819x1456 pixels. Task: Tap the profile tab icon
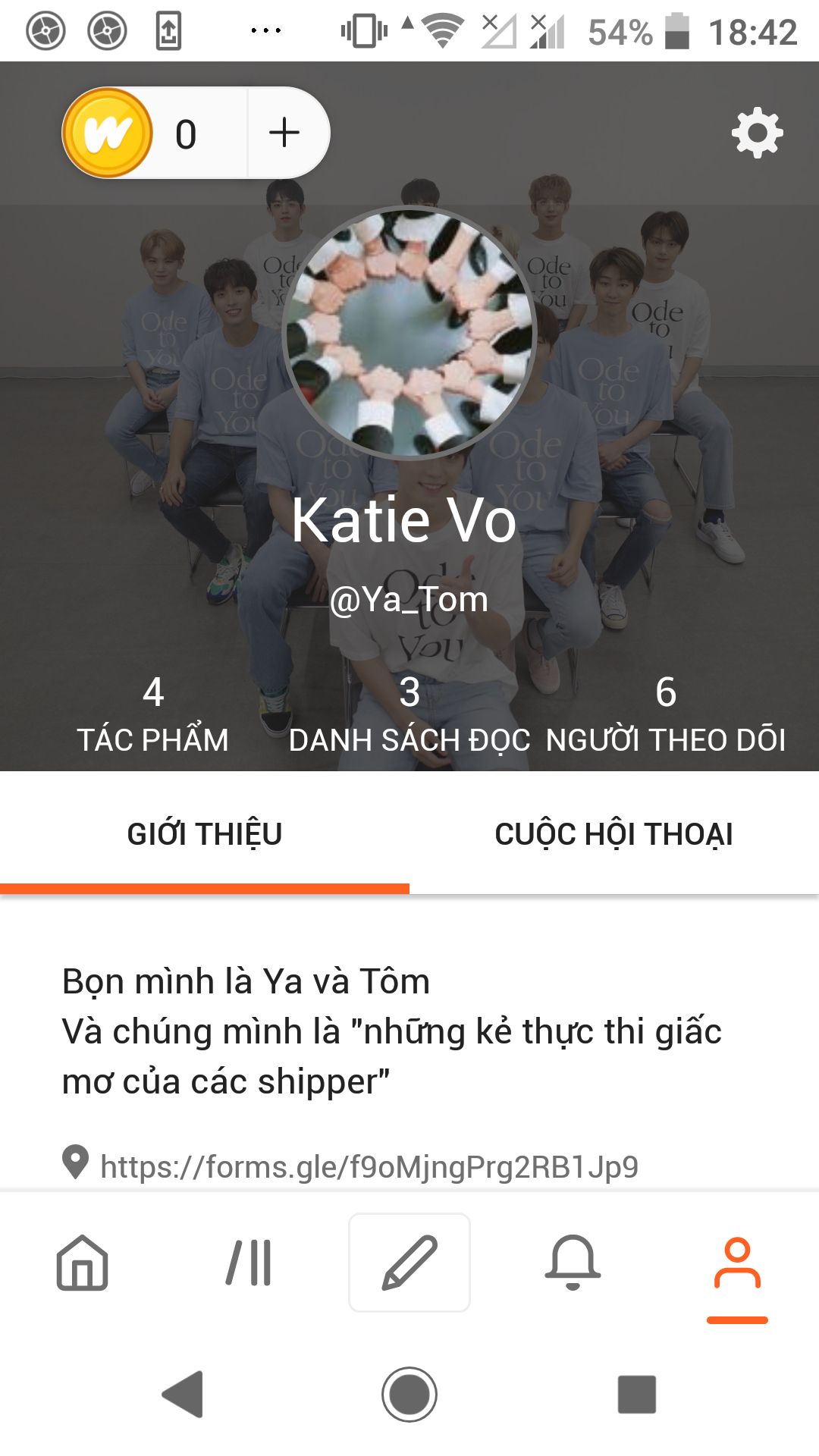pos(737,1263)
